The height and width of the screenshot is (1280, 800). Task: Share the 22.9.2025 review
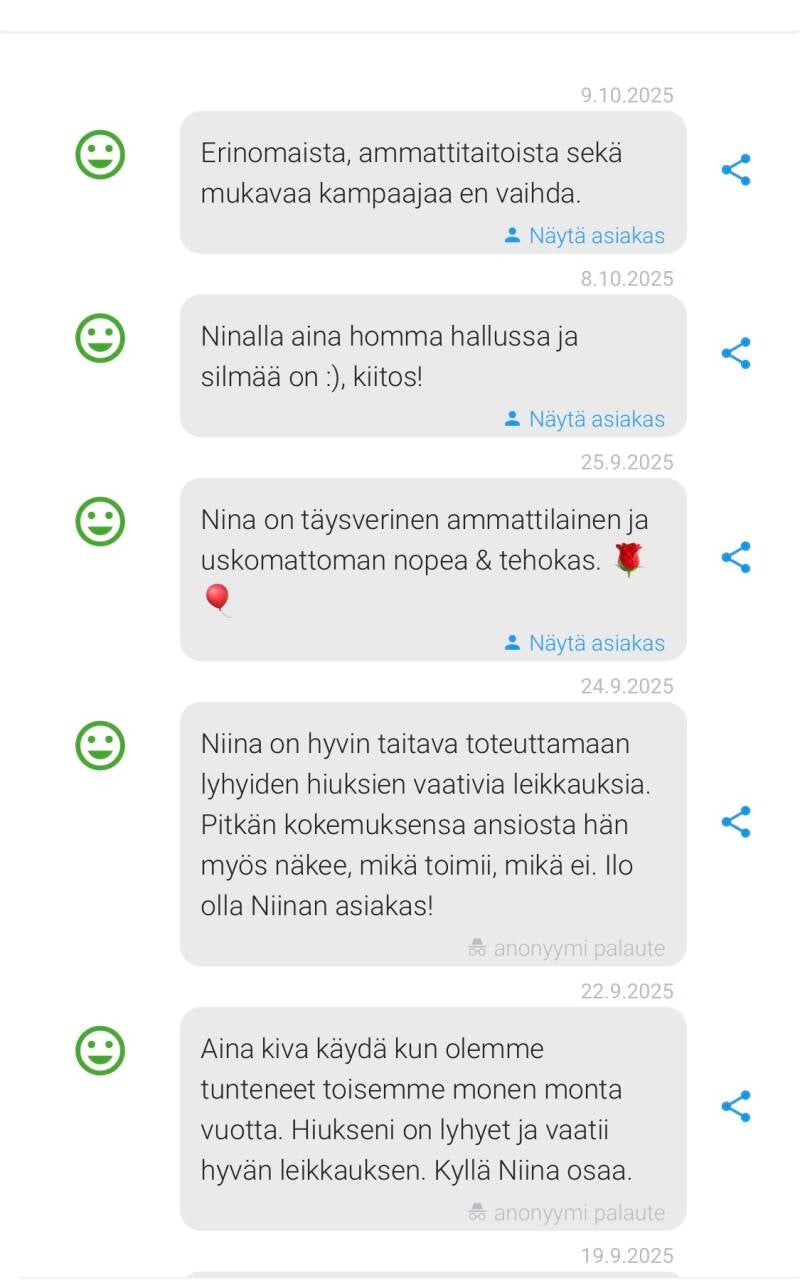[736, 1106]
